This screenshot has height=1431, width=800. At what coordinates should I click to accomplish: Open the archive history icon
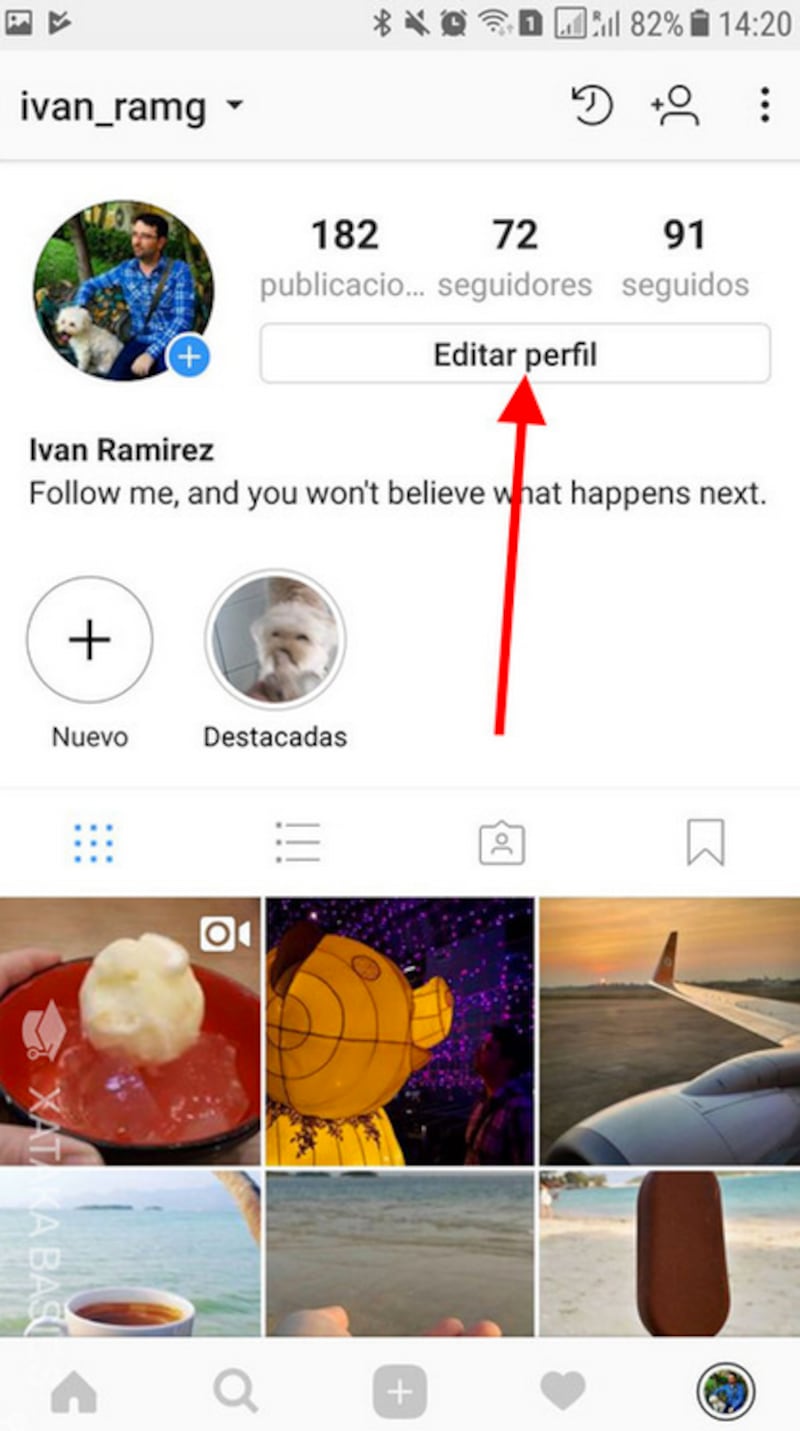[x=591, y=105]
